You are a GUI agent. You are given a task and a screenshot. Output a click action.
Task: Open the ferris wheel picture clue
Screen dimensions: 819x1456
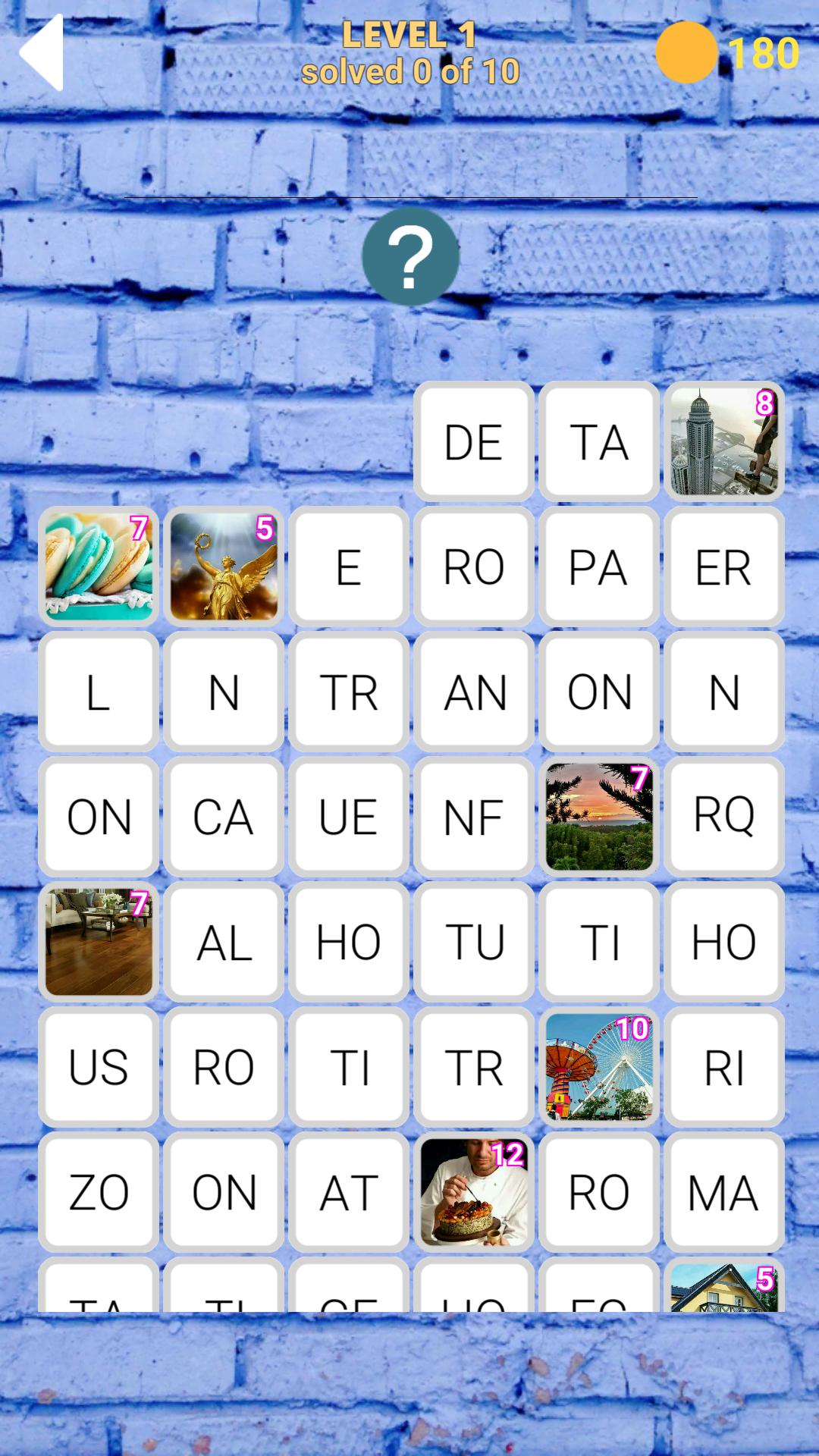pos(599,1067)
